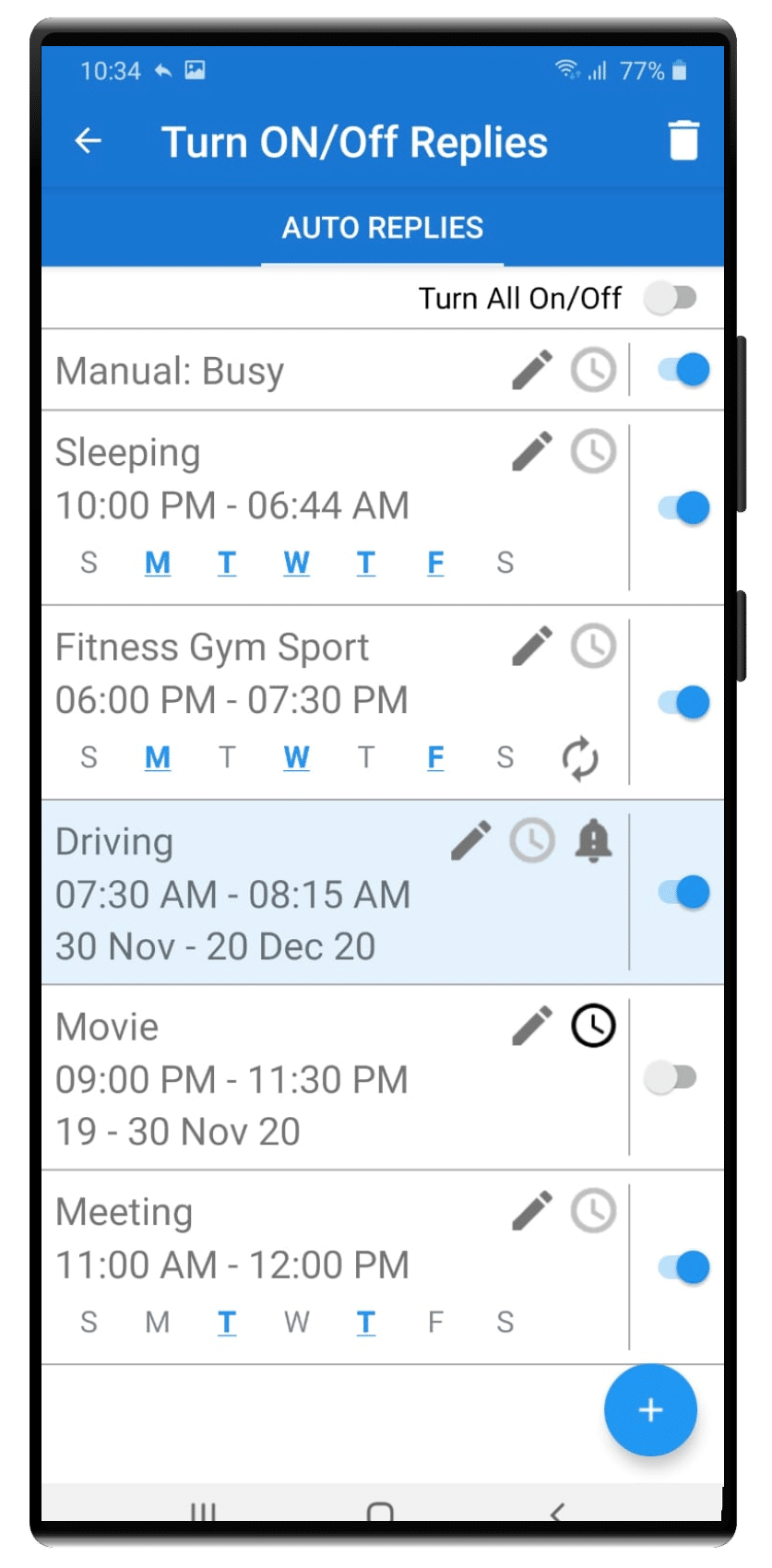Add a new auto reply
The width and height of the screenshot is (772, 1568).
[x=650, y=1410]
